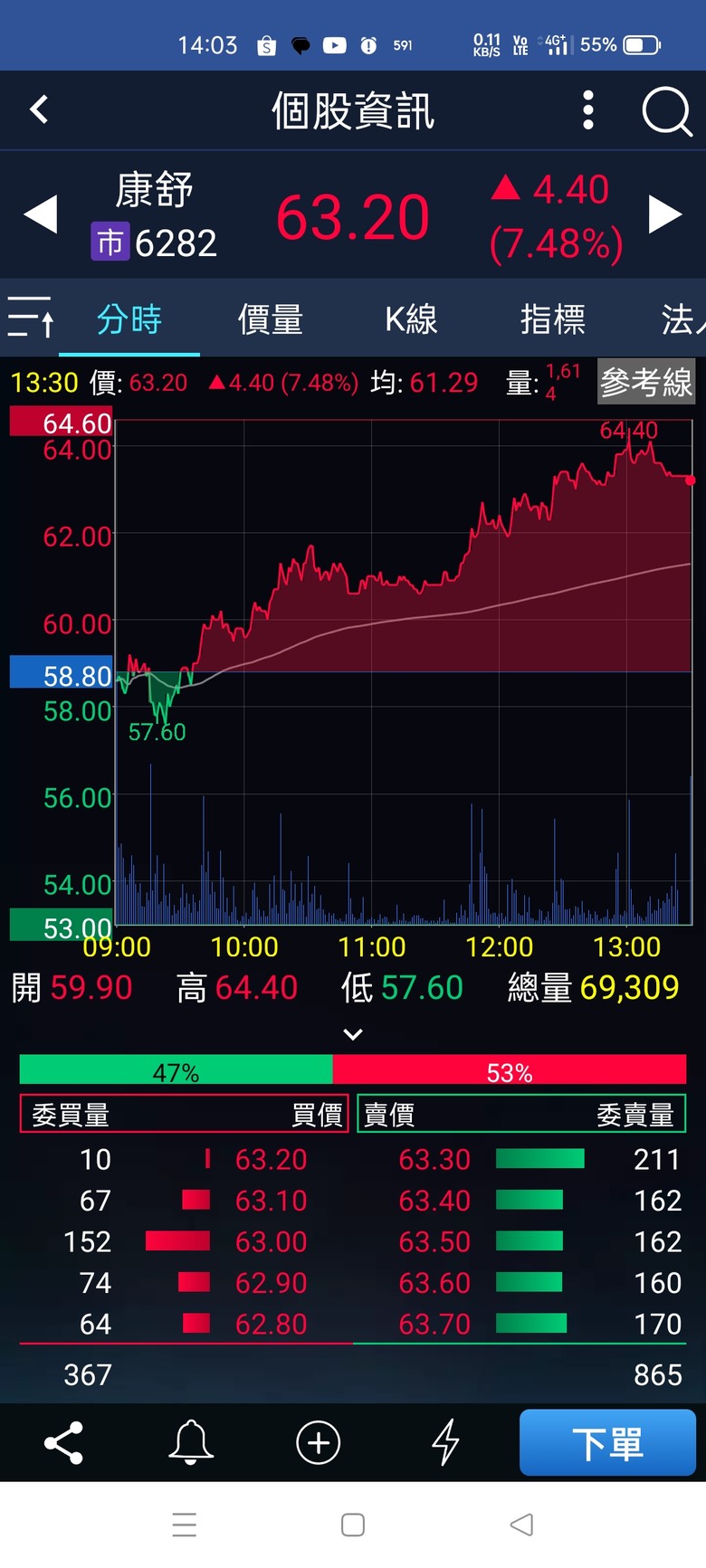The image size is (706, 1568).
Task: Expand details with the down chevron
Action: [353, 1034]
